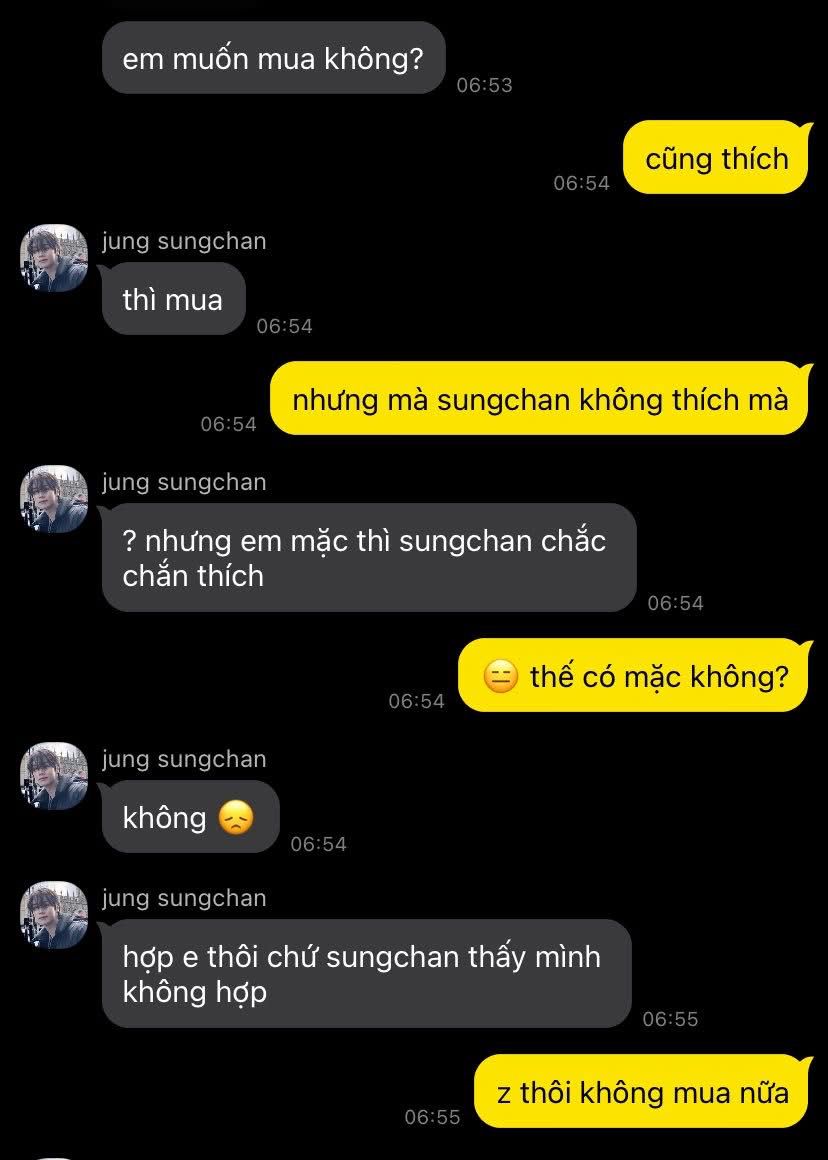Open jung sungchan's avatar beside "thì mua"
Image resolution: width=828 pixels, height=1160 pixels.
click(54, 258)
